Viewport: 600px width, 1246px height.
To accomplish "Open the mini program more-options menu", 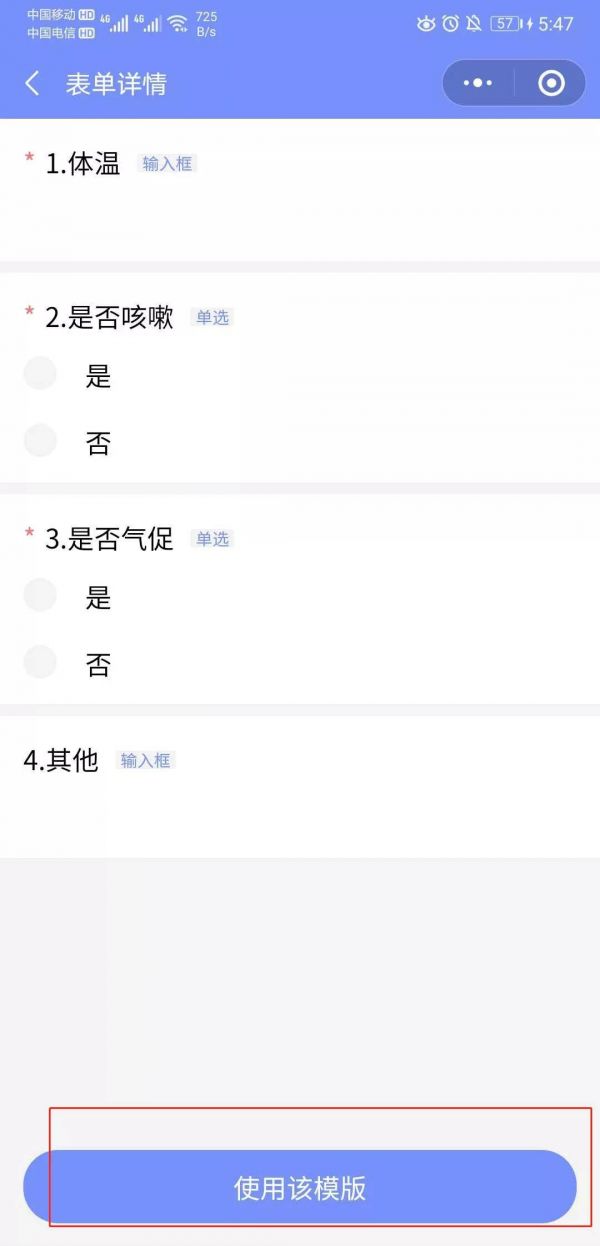I will pos(479,84).
